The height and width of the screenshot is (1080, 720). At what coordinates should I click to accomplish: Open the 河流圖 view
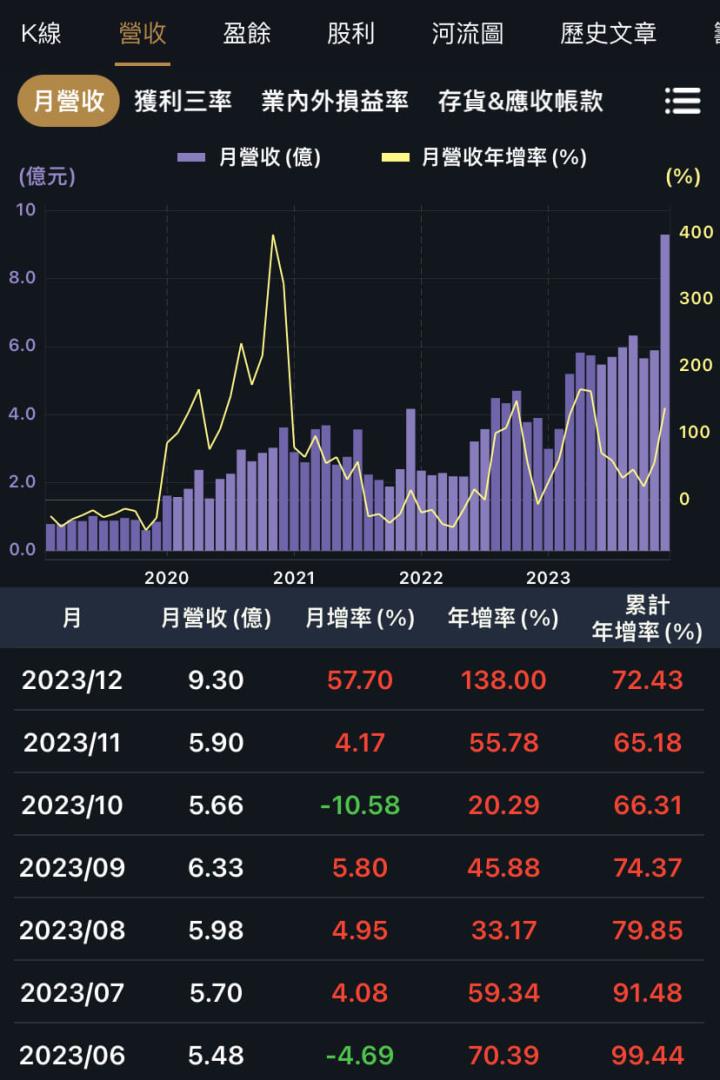click(x=469, y=33)
